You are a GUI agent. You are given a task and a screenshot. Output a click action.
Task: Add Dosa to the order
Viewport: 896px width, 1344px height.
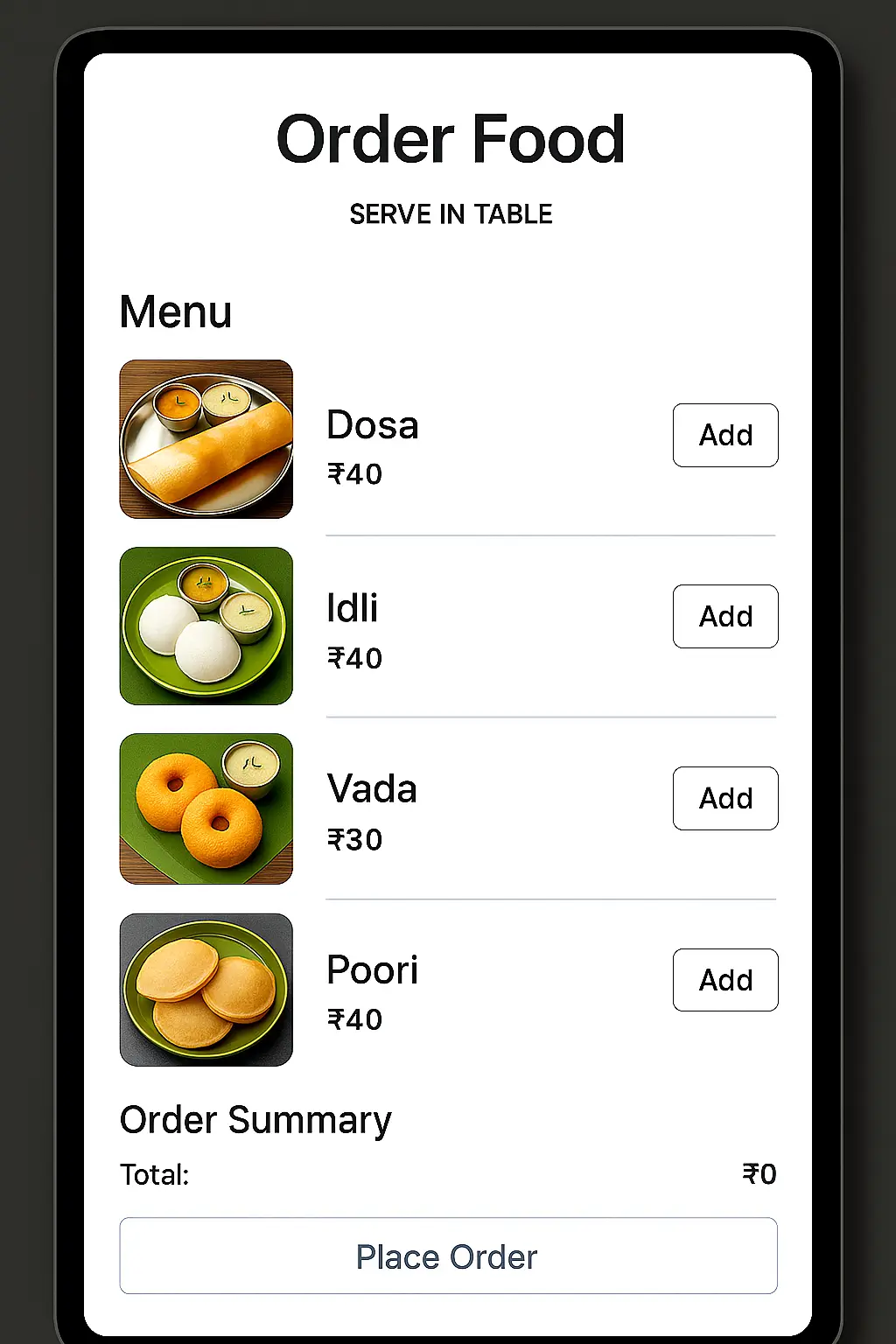tap(724, 435)
